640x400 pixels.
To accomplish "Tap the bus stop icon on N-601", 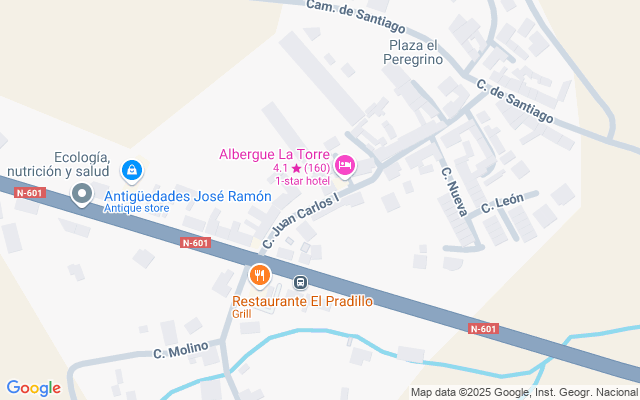I will 300,281.
